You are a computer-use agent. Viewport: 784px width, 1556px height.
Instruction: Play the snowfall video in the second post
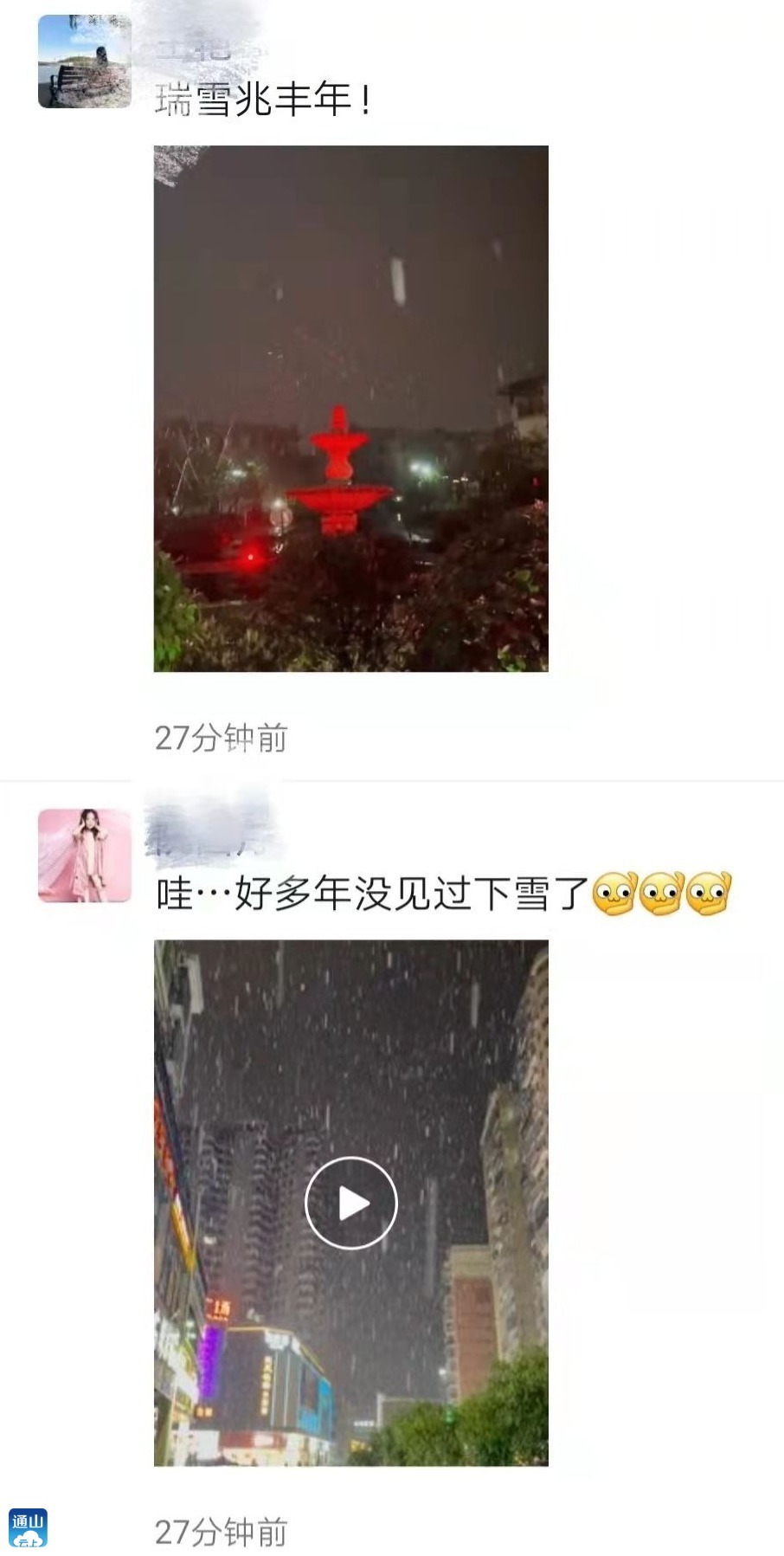[350, 1203]
